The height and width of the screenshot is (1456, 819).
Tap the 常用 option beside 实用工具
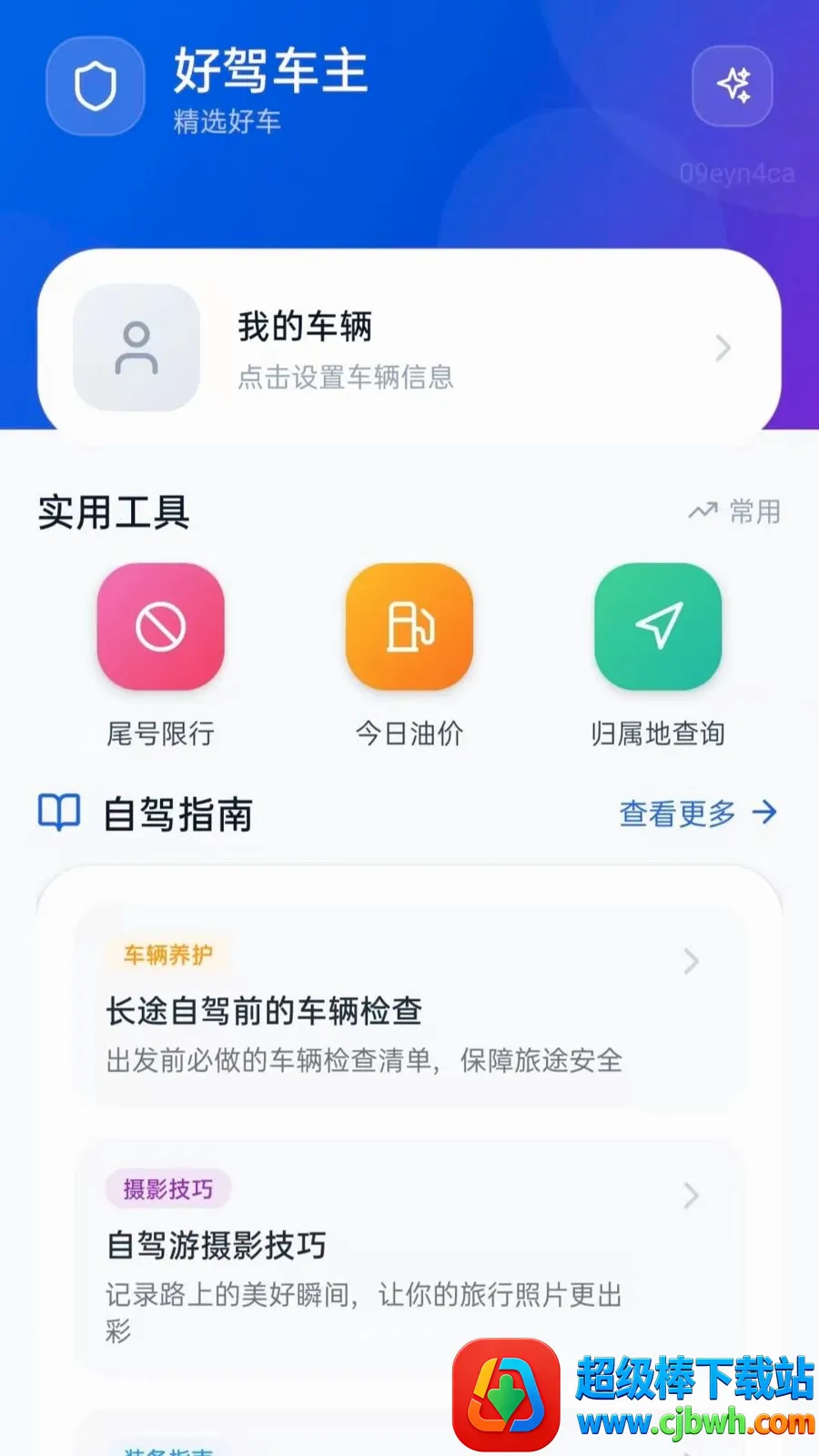[x=734, y=511]
